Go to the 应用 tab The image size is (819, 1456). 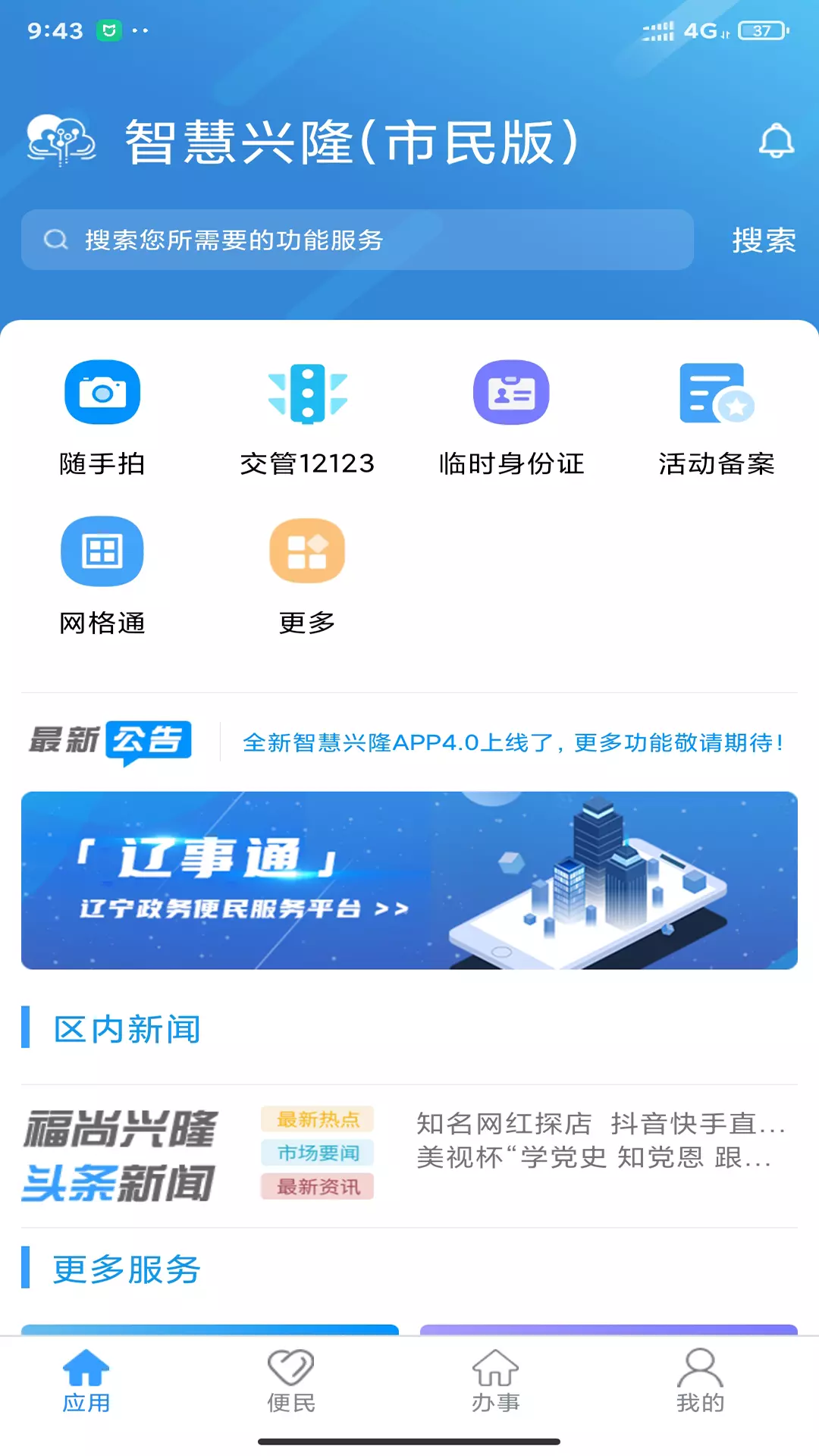86,1380
